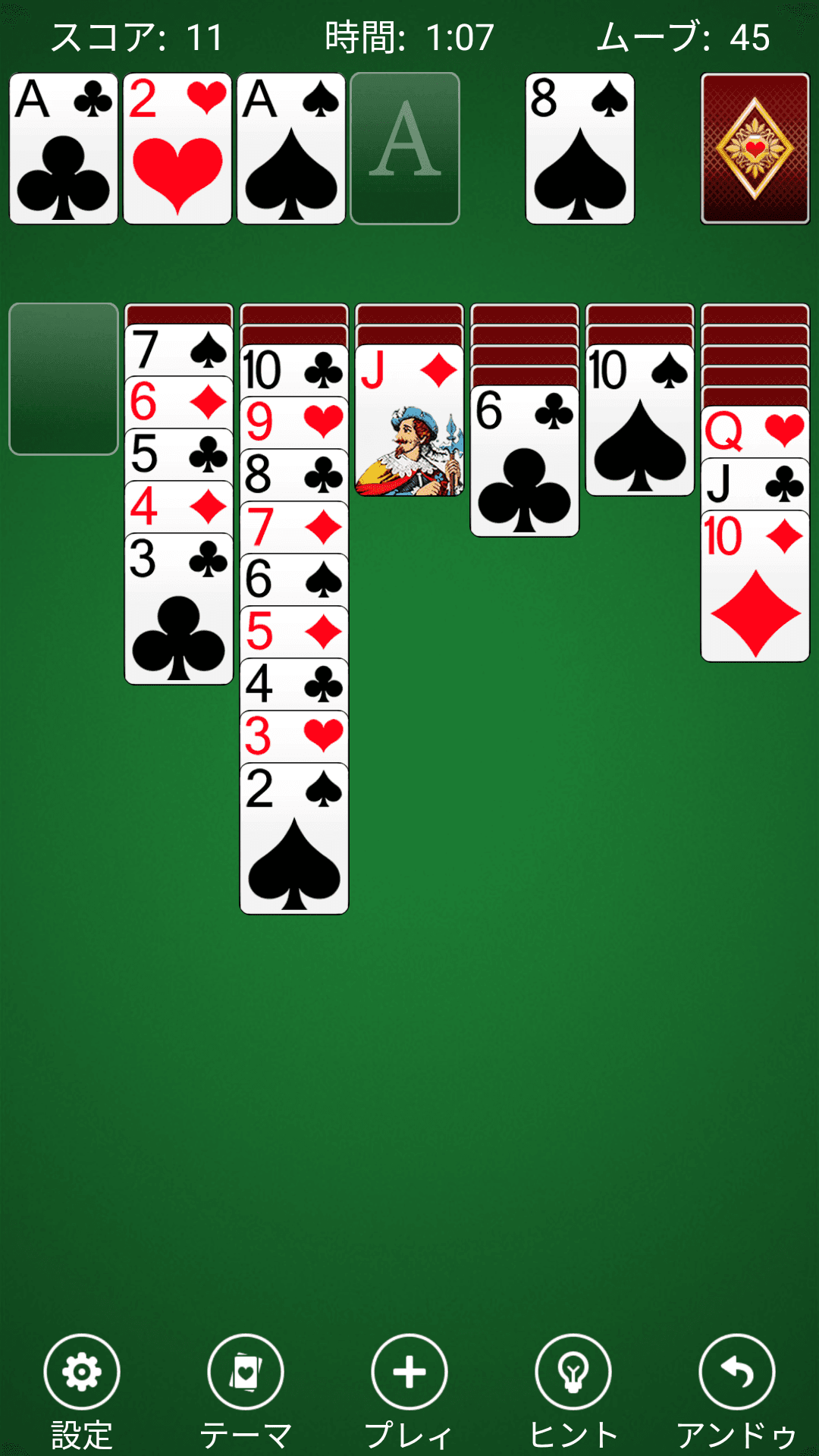Tap the empty first tableau column
The height and width of the screenshot is (1456, 819).
click(x=64, y=379)
